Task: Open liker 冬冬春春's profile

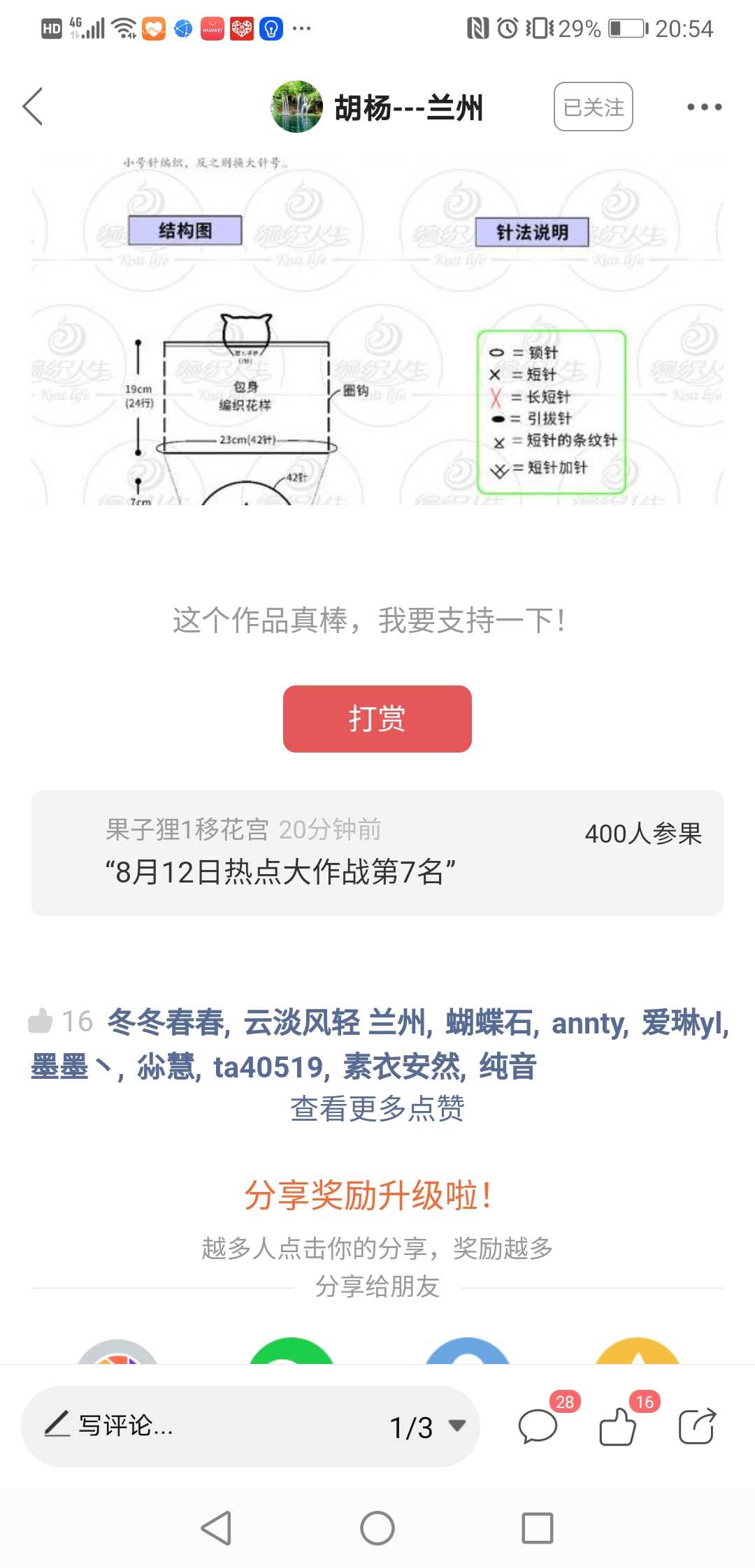Action: pyautogui.click(x=167, y=1023)
